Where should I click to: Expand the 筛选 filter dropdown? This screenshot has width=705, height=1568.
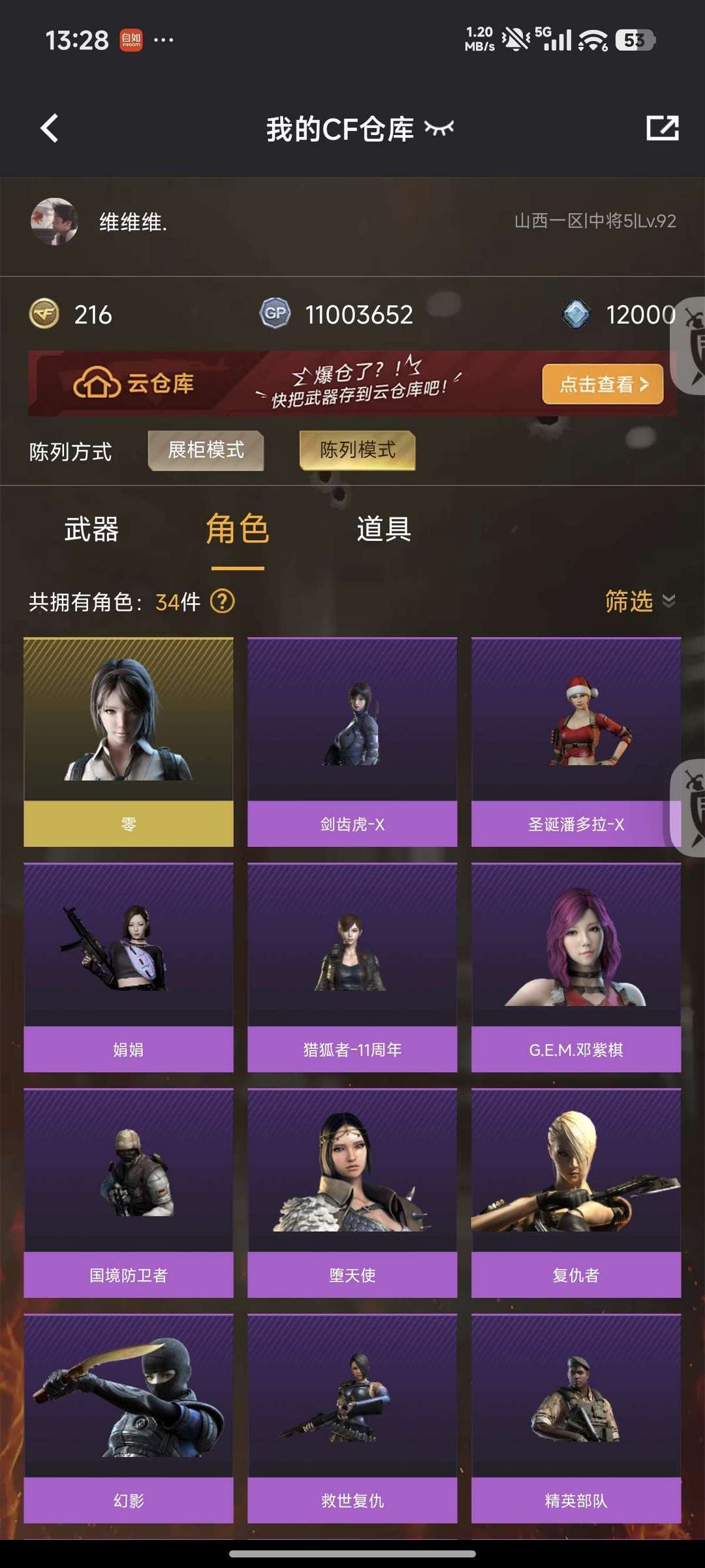click(640, 600)
